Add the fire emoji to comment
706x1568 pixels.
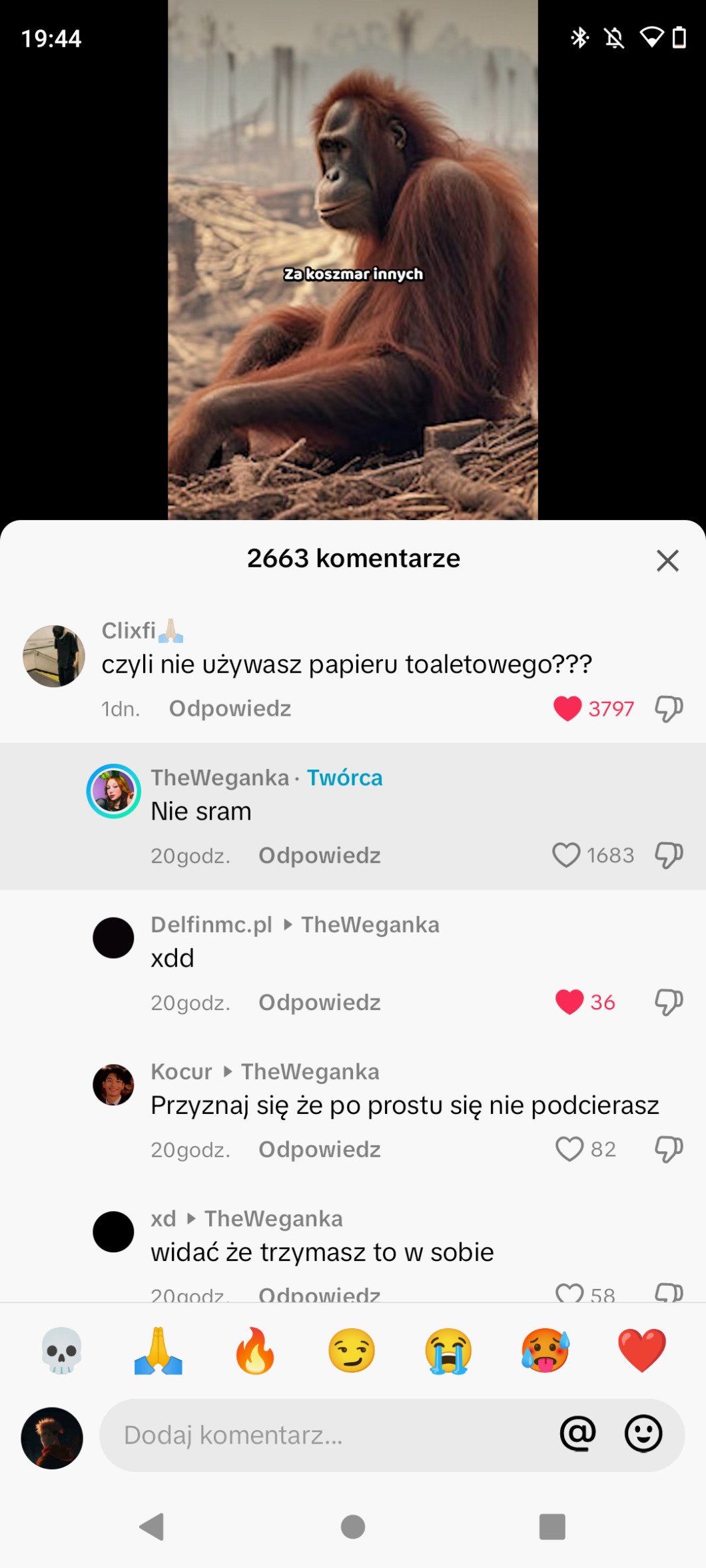[x=255, y=1350]
